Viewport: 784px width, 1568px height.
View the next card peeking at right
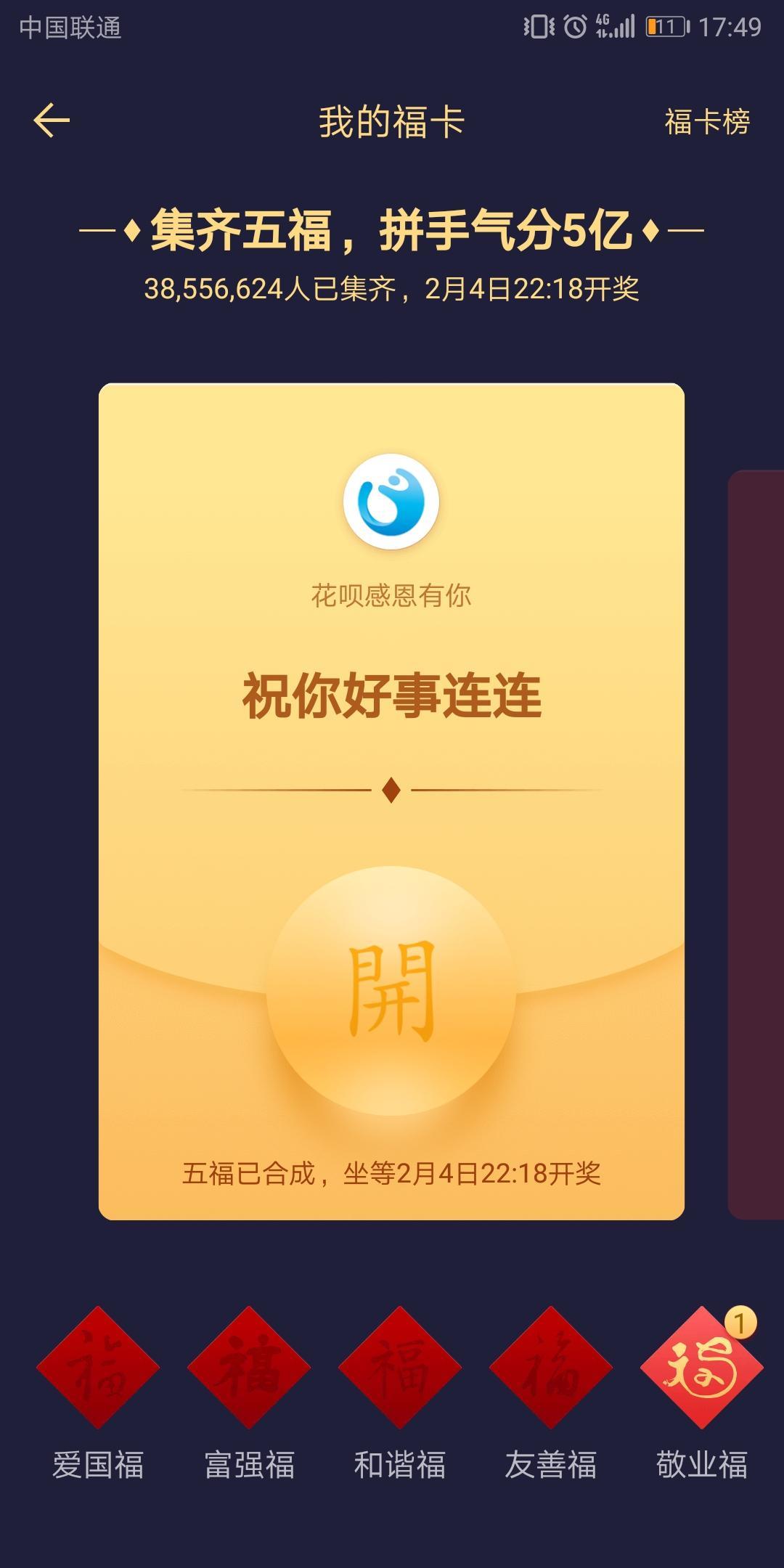tap(756, 842)
